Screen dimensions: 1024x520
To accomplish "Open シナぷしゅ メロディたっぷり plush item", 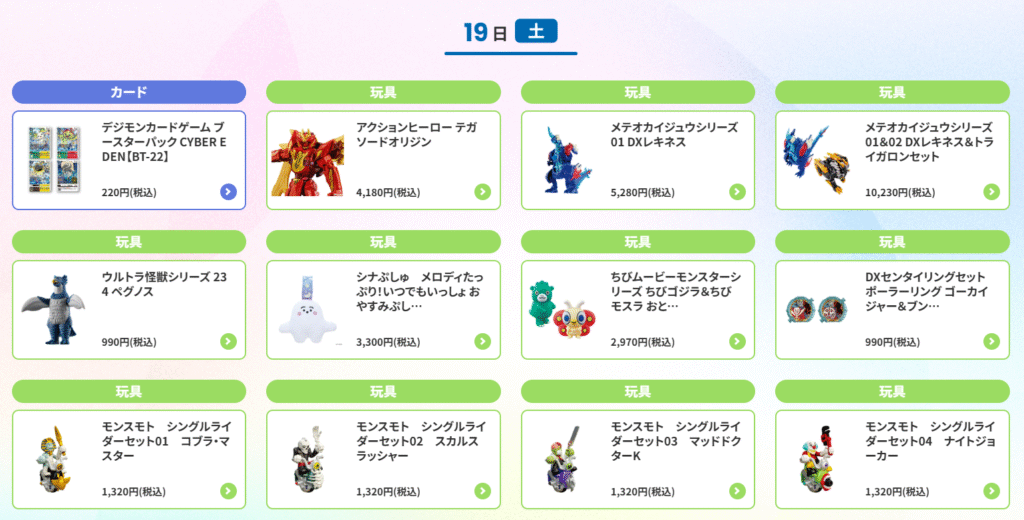I will pyautogui.click(x=383, y=310).
